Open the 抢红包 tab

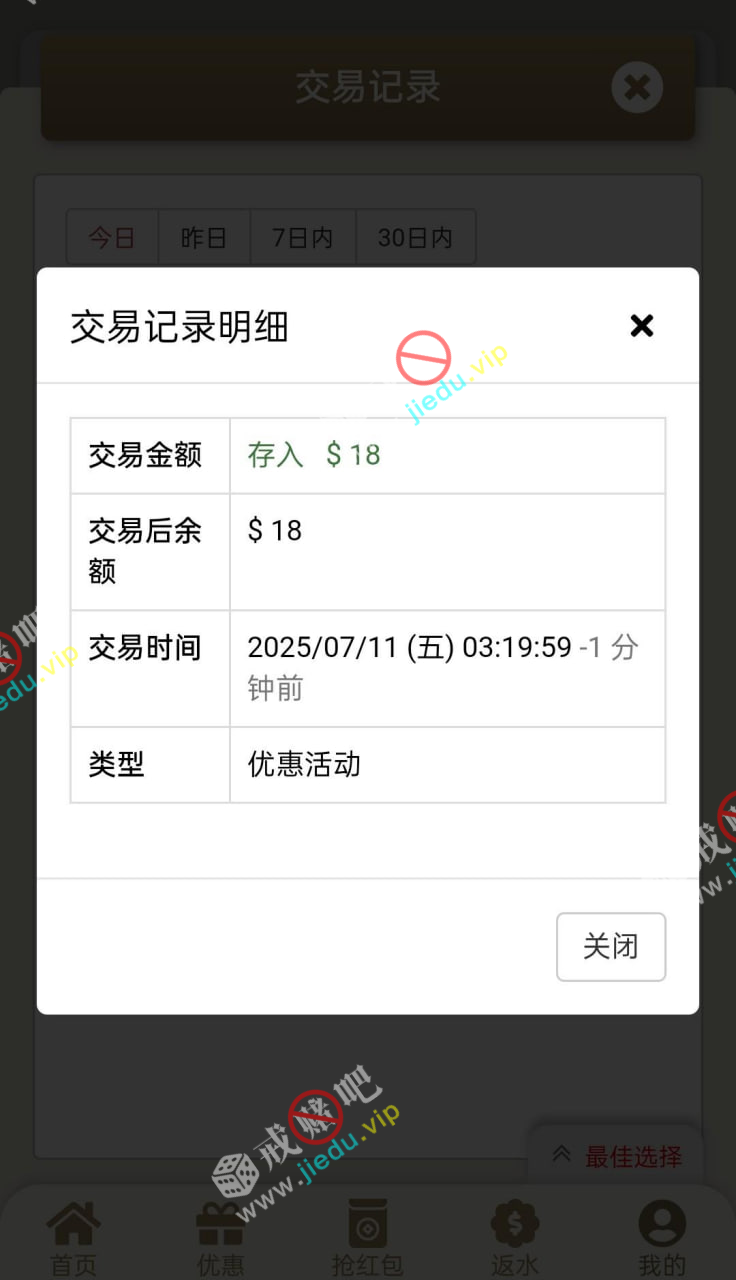367,1238
